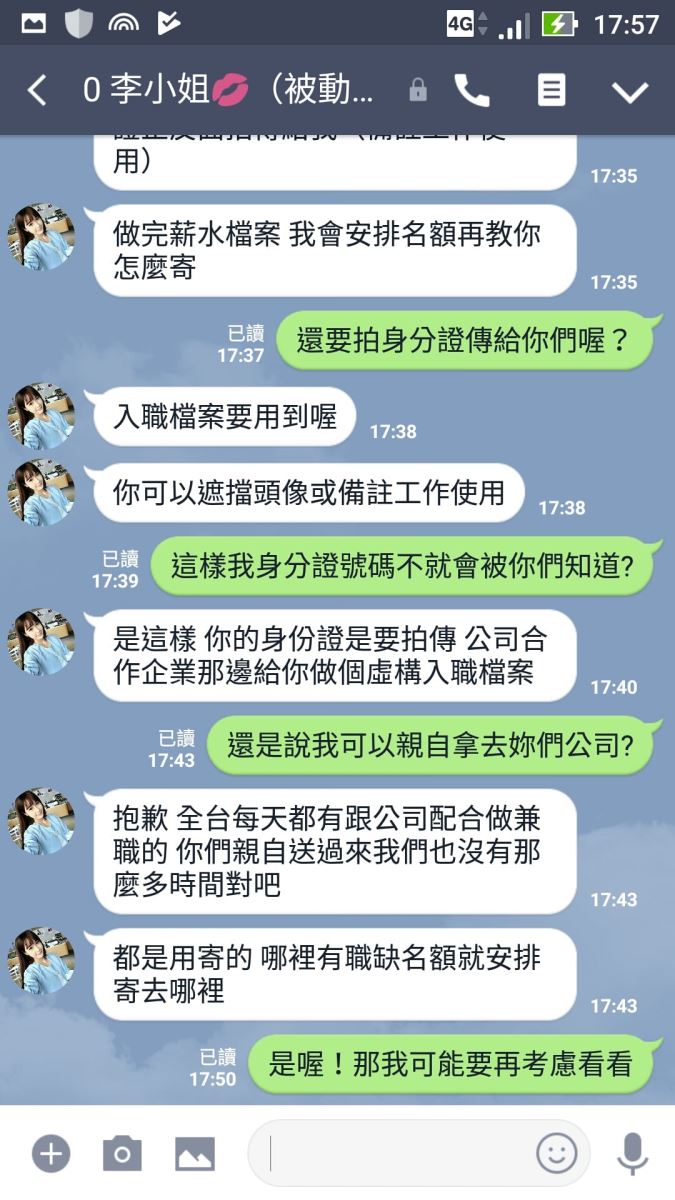Open the plus attachment menu
The image size is (675, 1200).
point(50,1154)
